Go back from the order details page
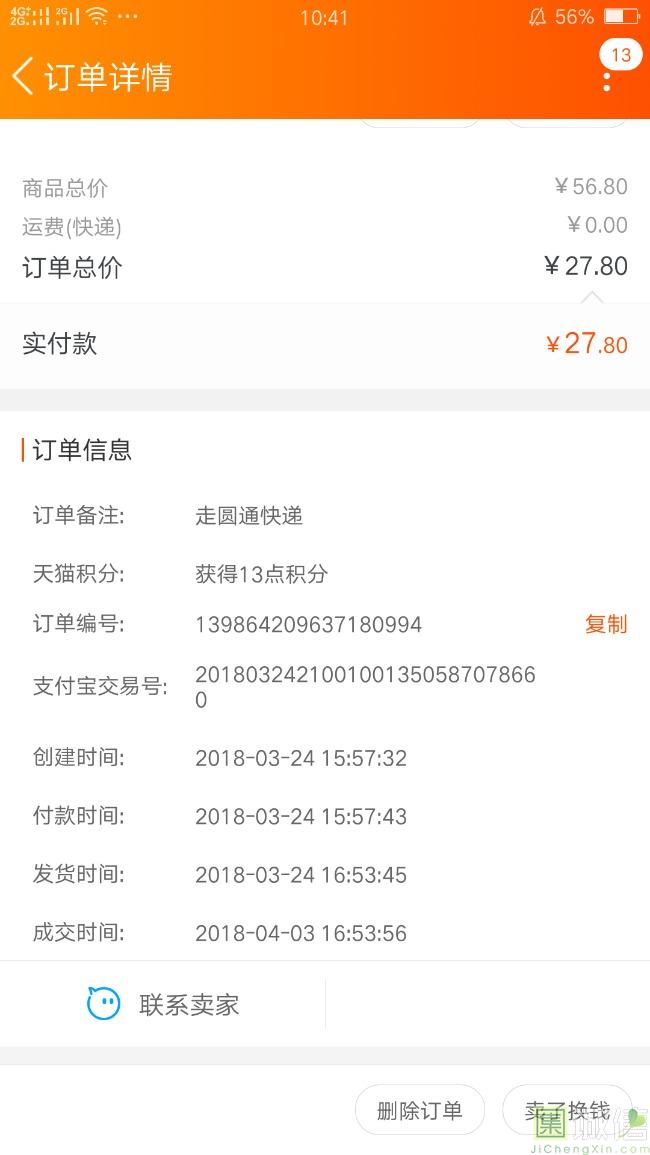Screen dimensions: 650x1155 [24, 77]
